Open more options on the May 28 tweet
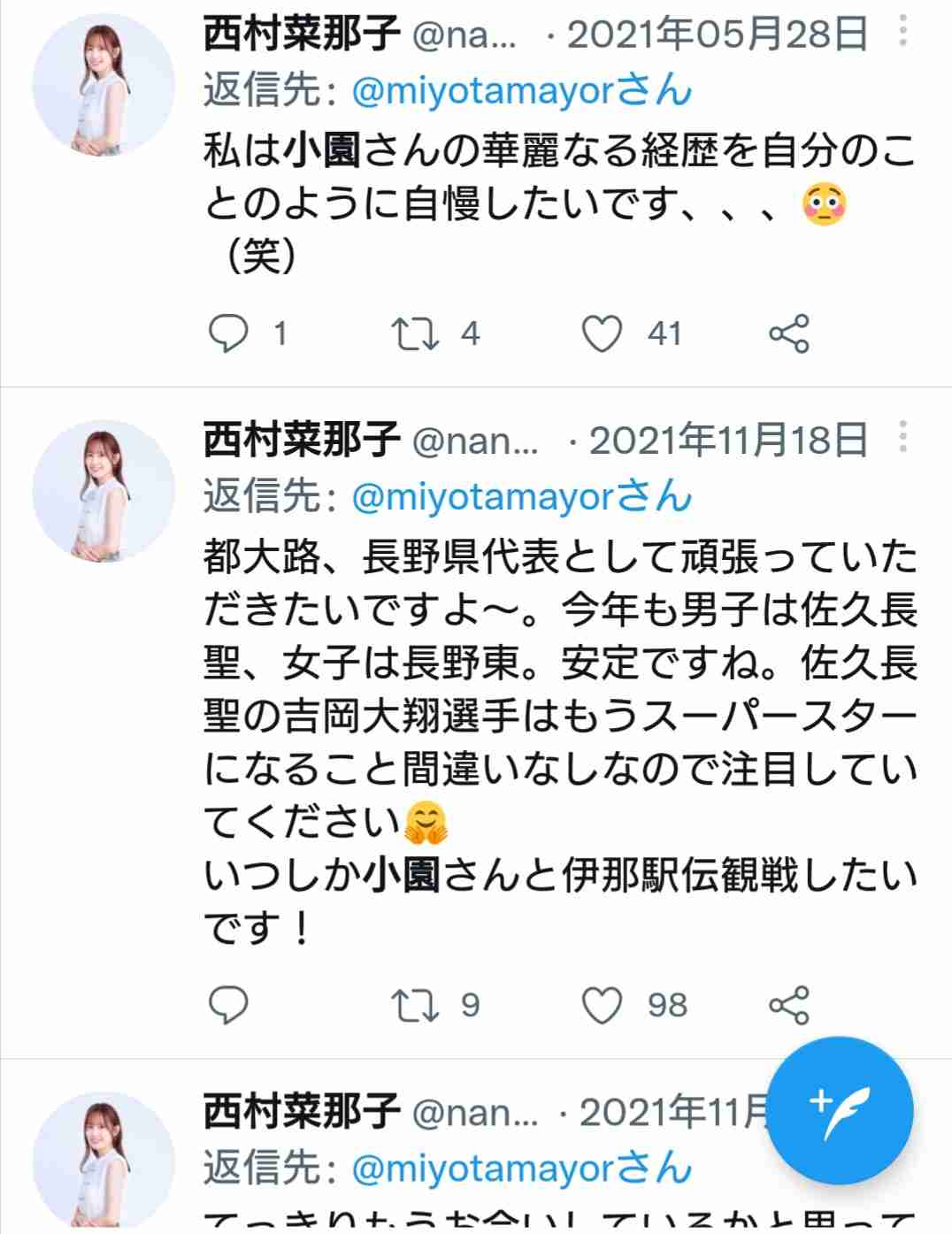Screen dimensions: 952x1234 tap(902, 29)
